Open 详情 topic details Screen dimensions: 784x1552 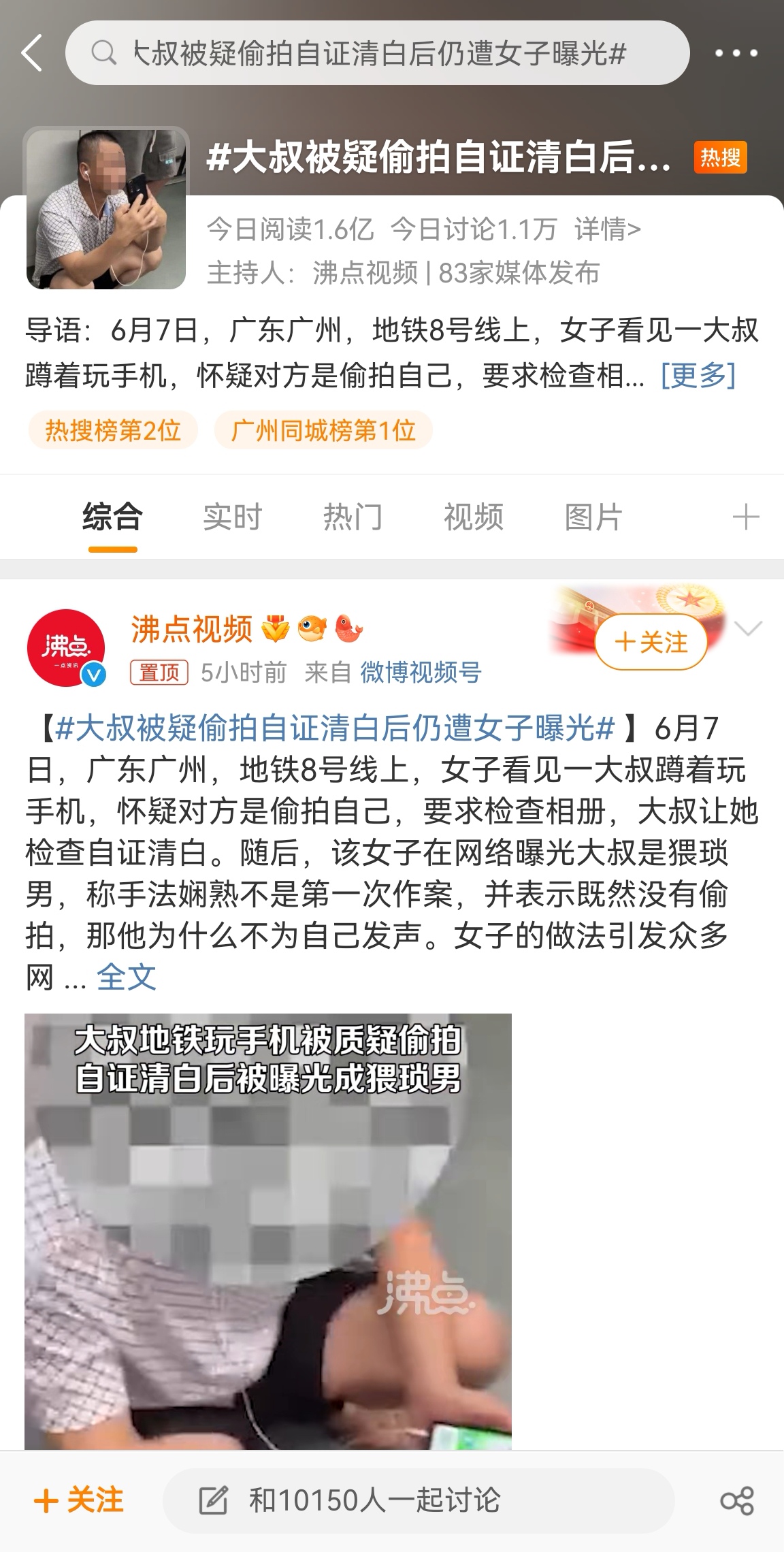[x=607, y=229]
